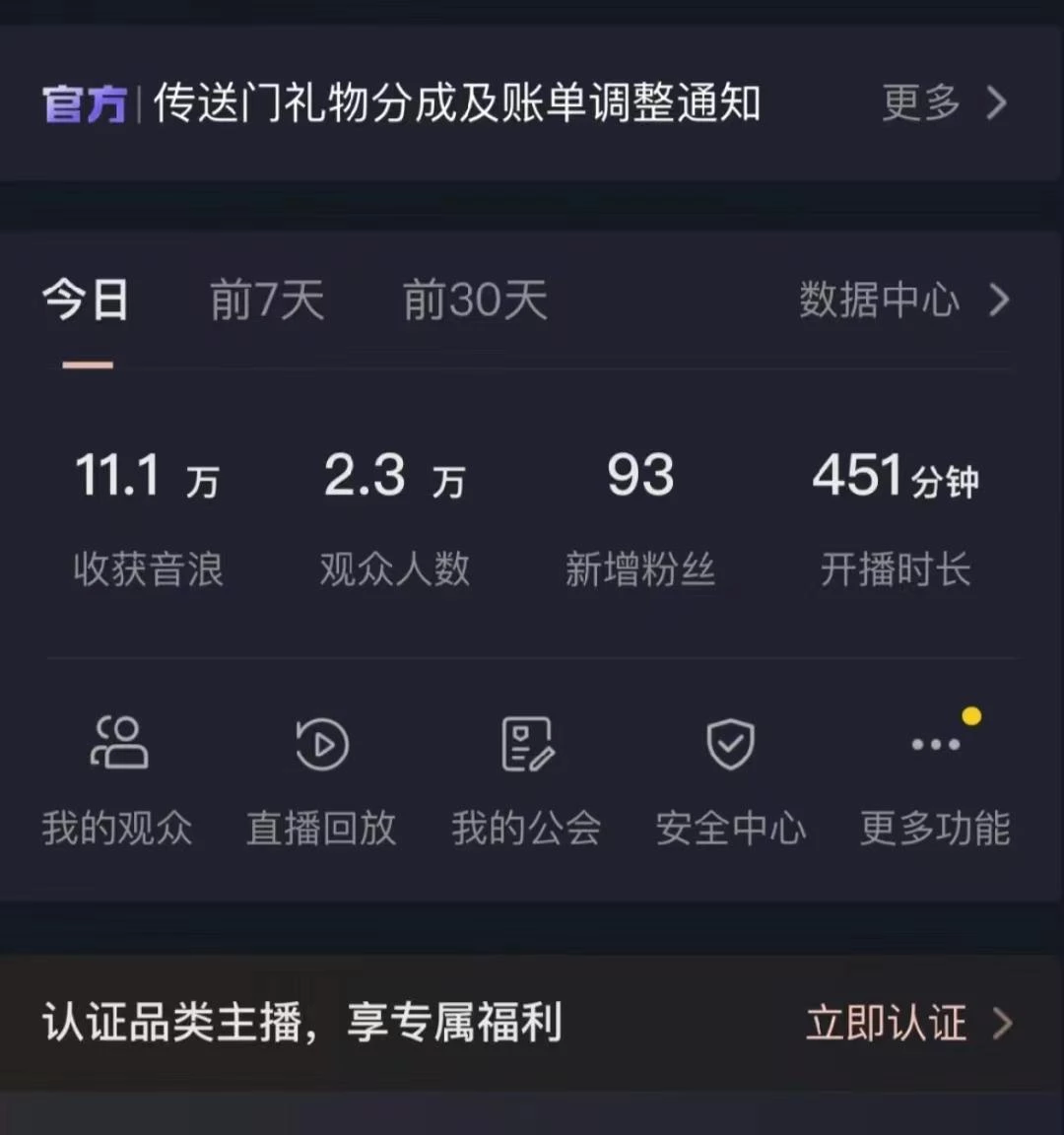Viewport: 1064px width, 1135px height.
Task: Switch to the 前7天 tab
Action: [x=268, y=300]
